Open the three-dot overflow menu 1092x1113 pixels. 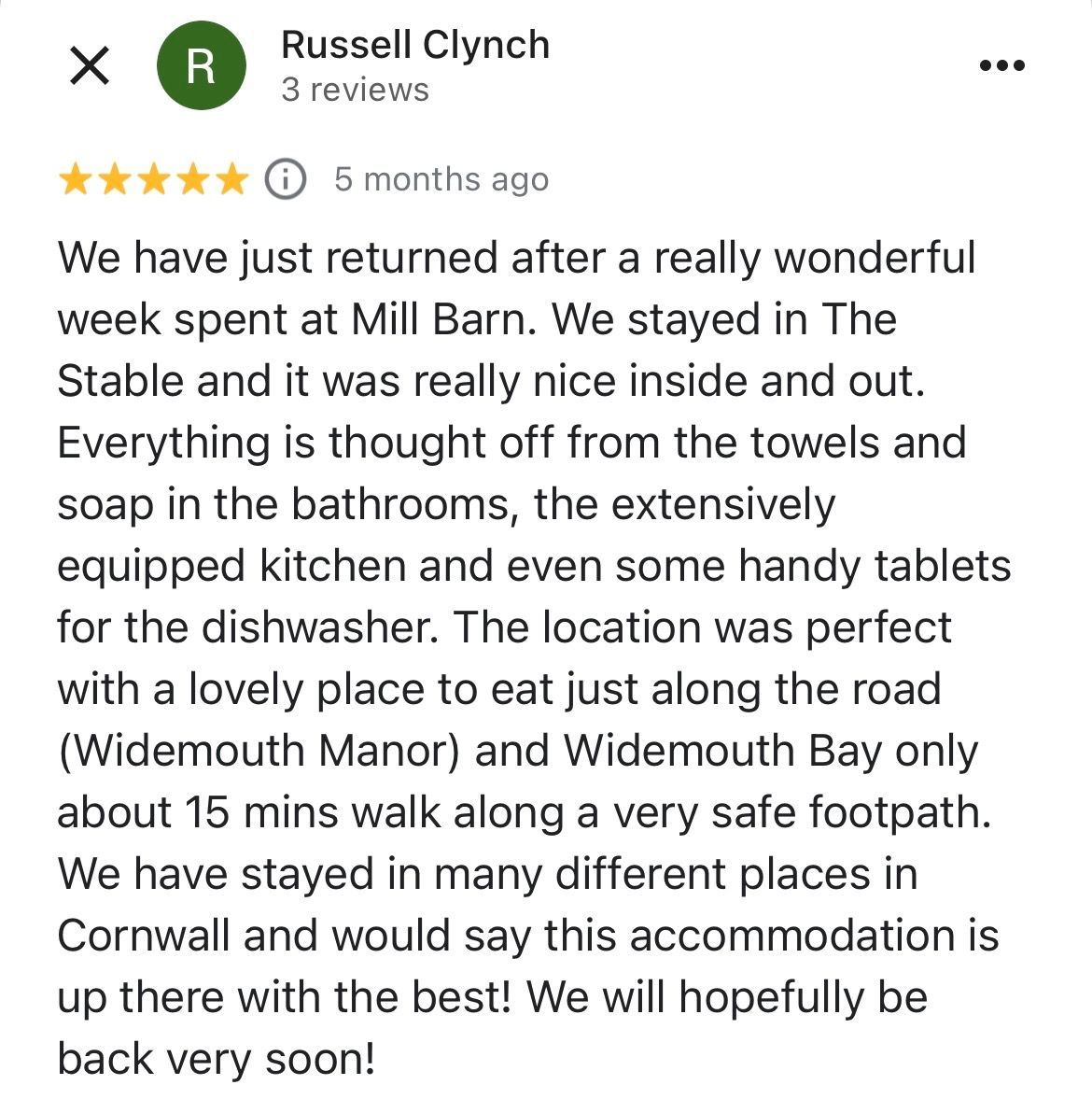[1002, 66]
